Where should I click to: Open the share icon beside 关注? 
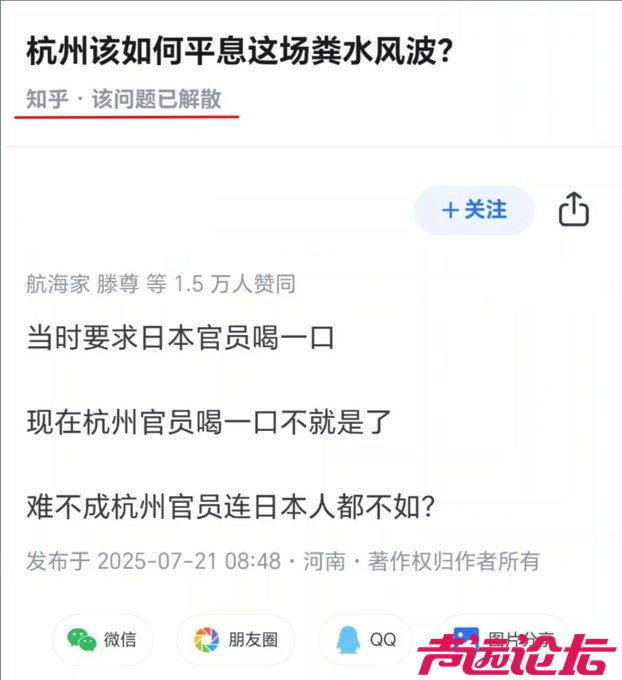click(x=573, y=210)
